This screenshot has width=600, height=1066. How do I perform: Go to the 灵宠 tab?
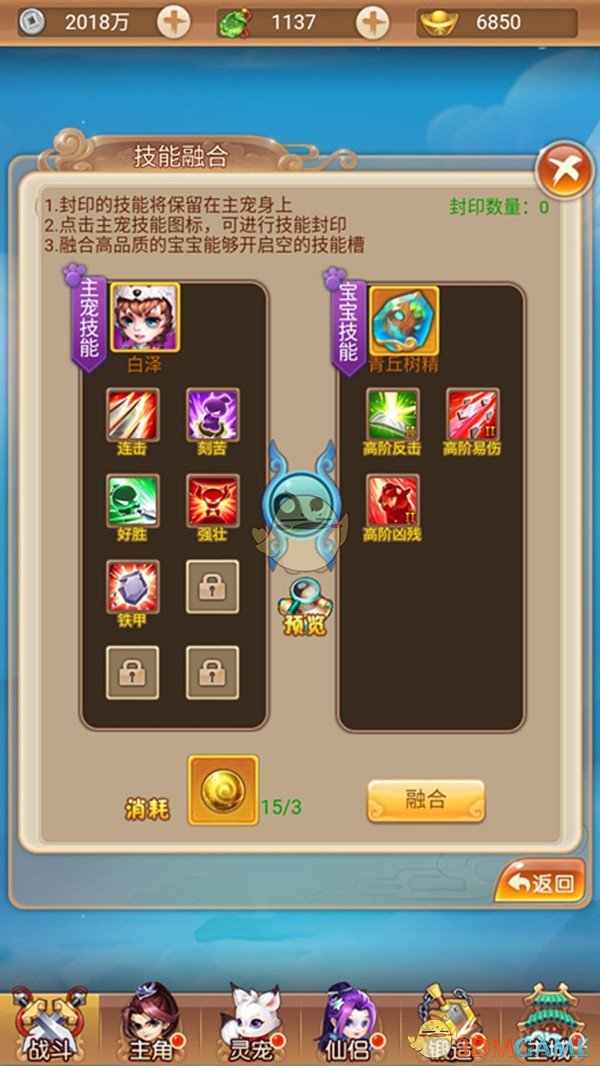tap(250, 1025)
